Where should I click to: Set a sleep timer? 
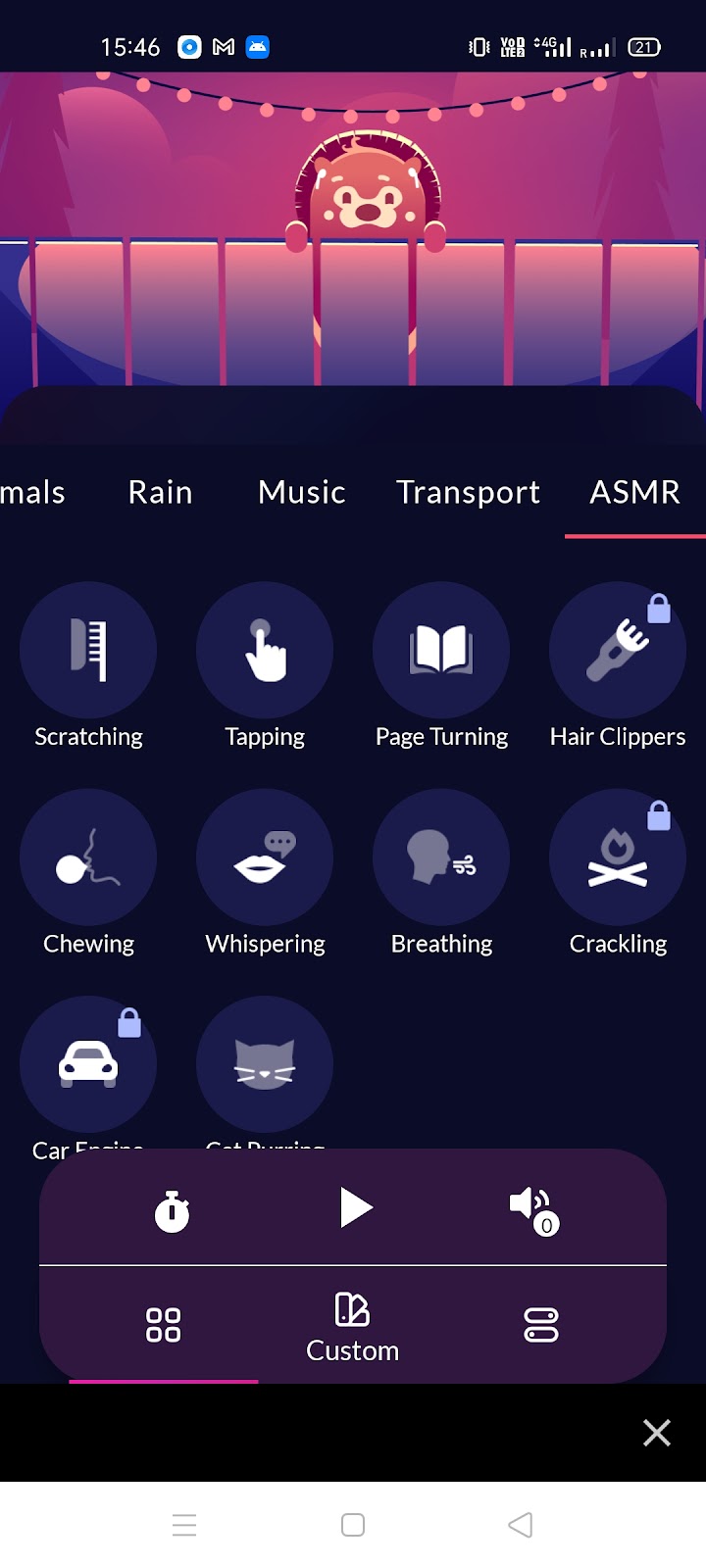point(173,1210)
